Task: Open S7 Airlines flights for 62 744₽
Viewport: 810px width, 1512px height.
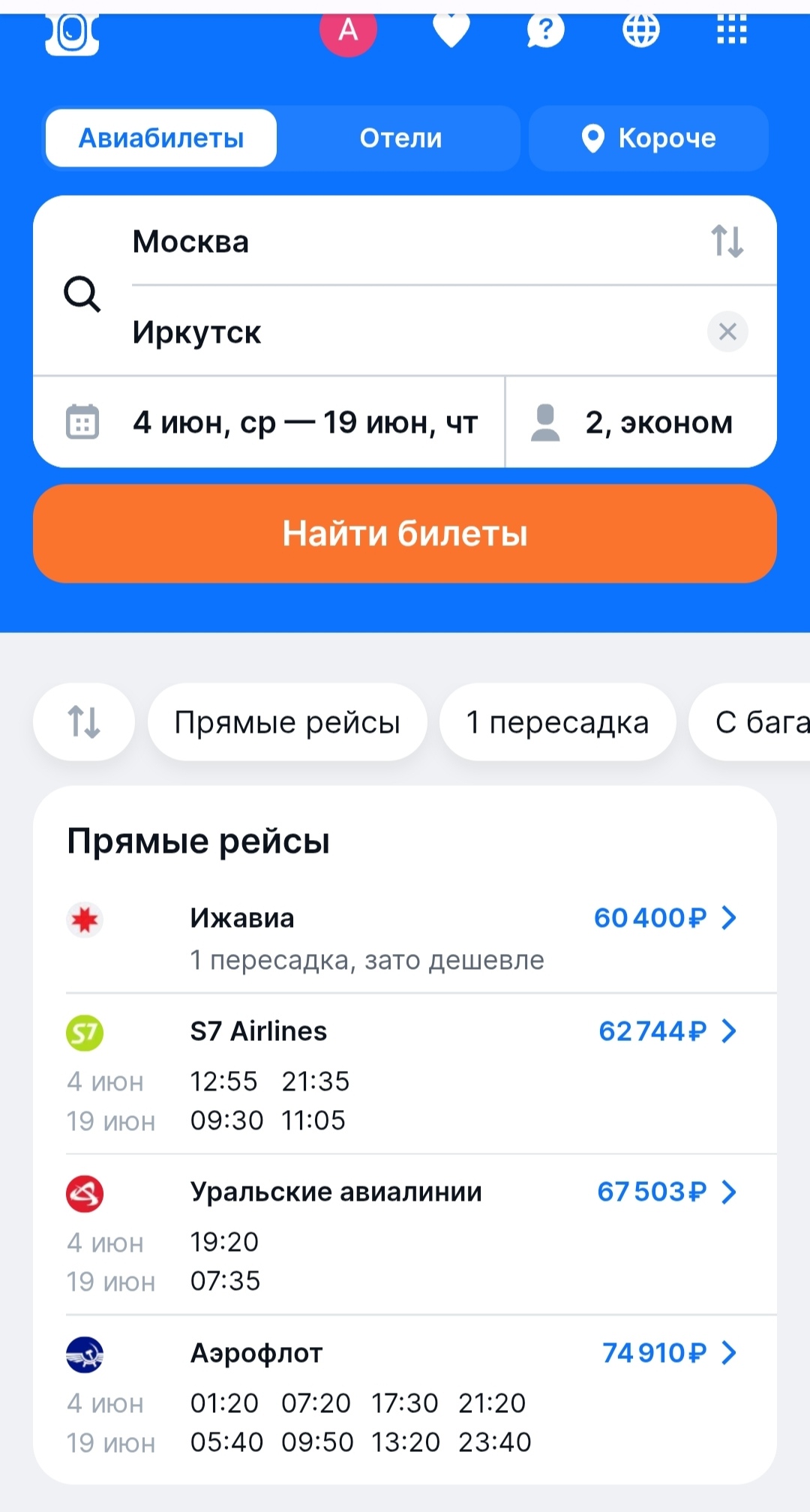Action: (x=405, y=1074)
